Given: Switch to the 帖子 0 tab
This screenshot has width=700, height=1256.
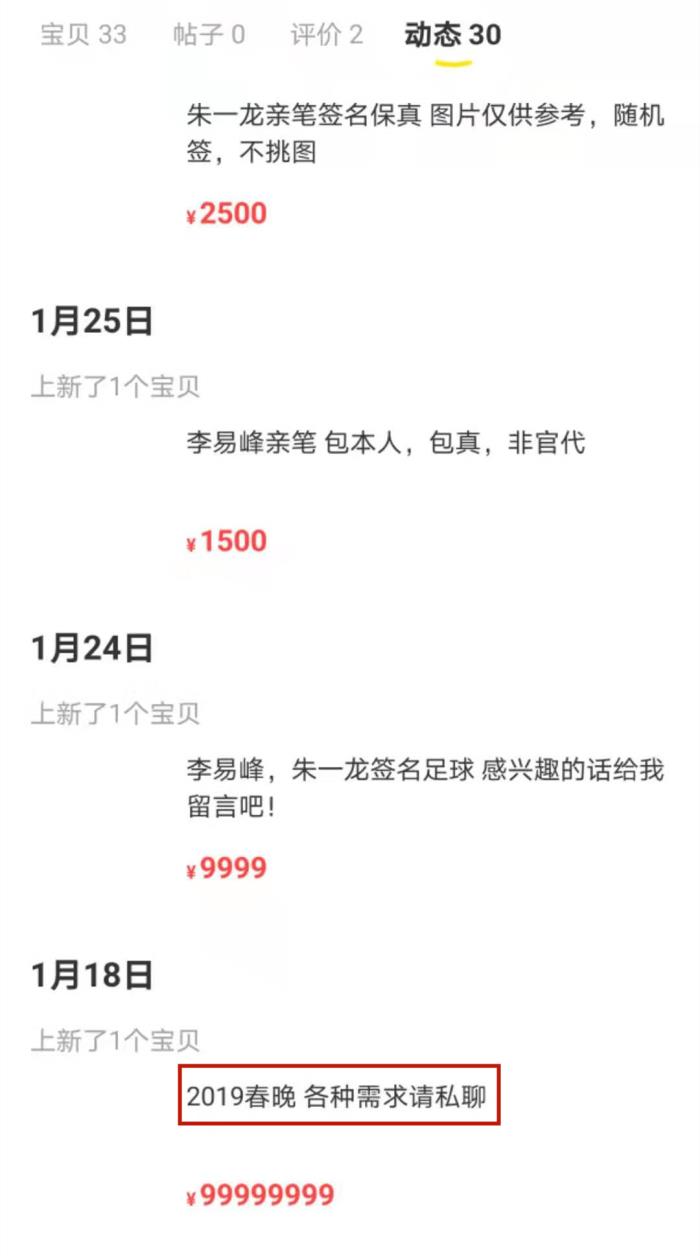Looking at the screenshot, I should (208, 35).
